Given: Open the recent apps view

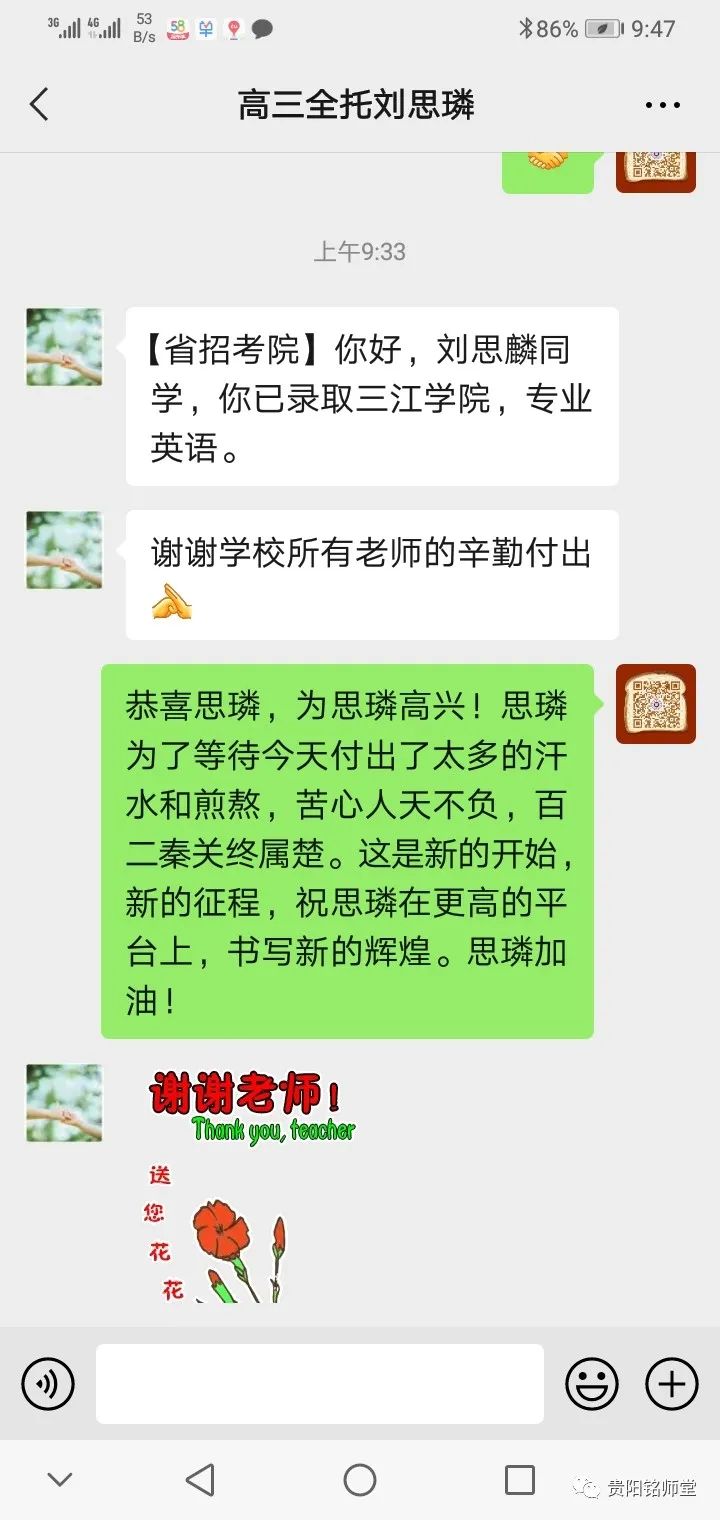Looking at the screenshot, I should 519,1480.
